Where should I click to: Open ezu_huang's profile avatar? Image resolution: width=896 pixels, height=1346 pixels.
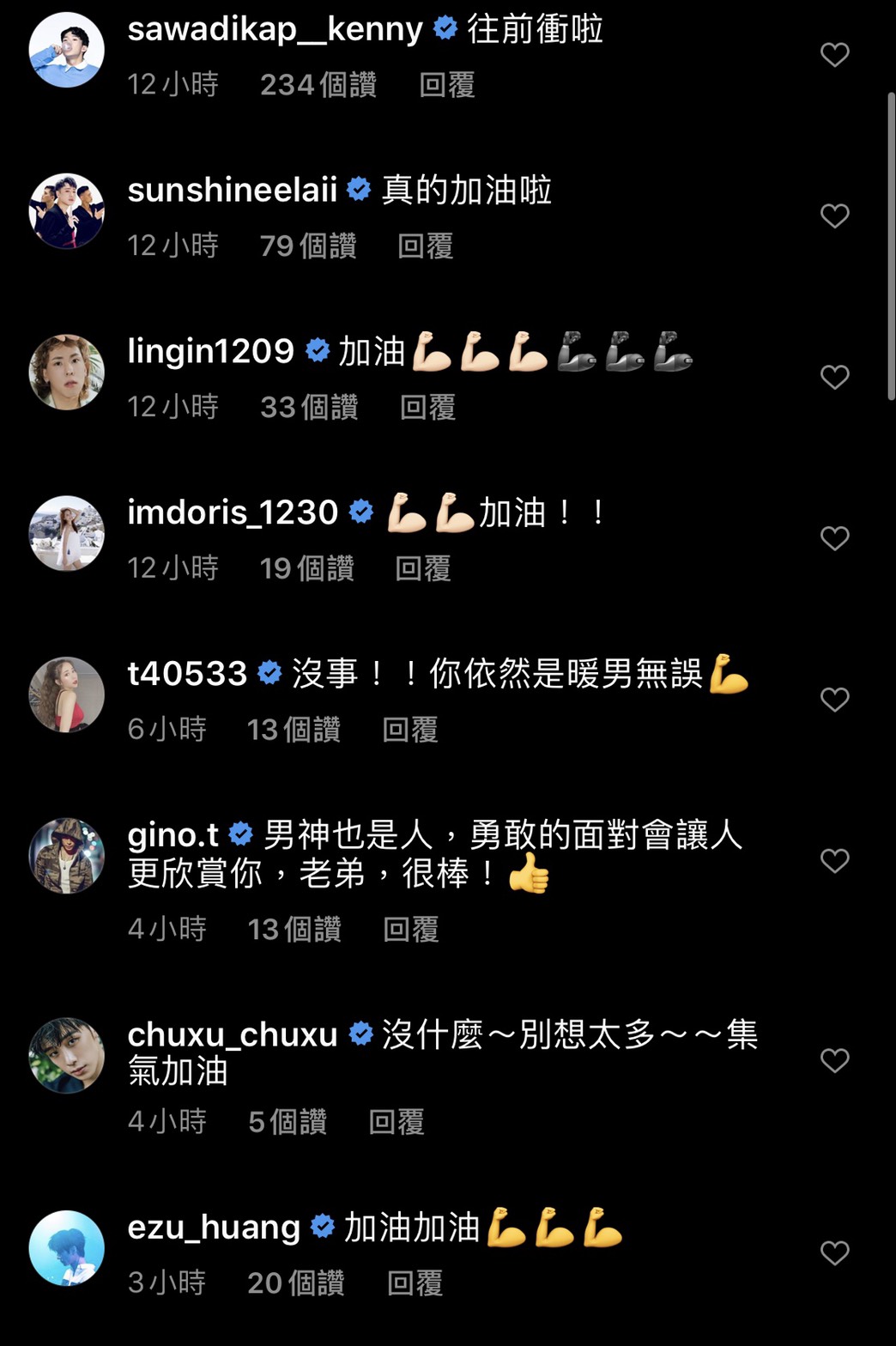click(x=67, y=1248)
